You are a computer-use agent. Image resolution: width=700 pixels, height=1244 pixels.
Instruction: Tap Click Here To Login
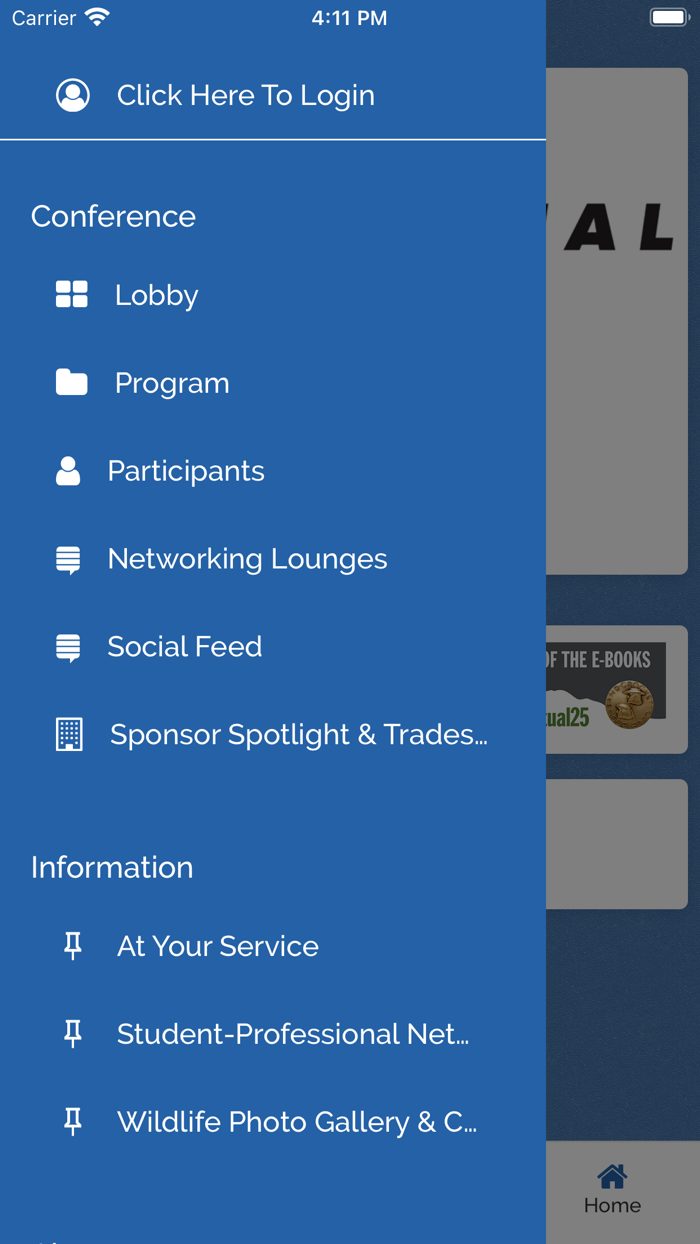coord(245,96)
